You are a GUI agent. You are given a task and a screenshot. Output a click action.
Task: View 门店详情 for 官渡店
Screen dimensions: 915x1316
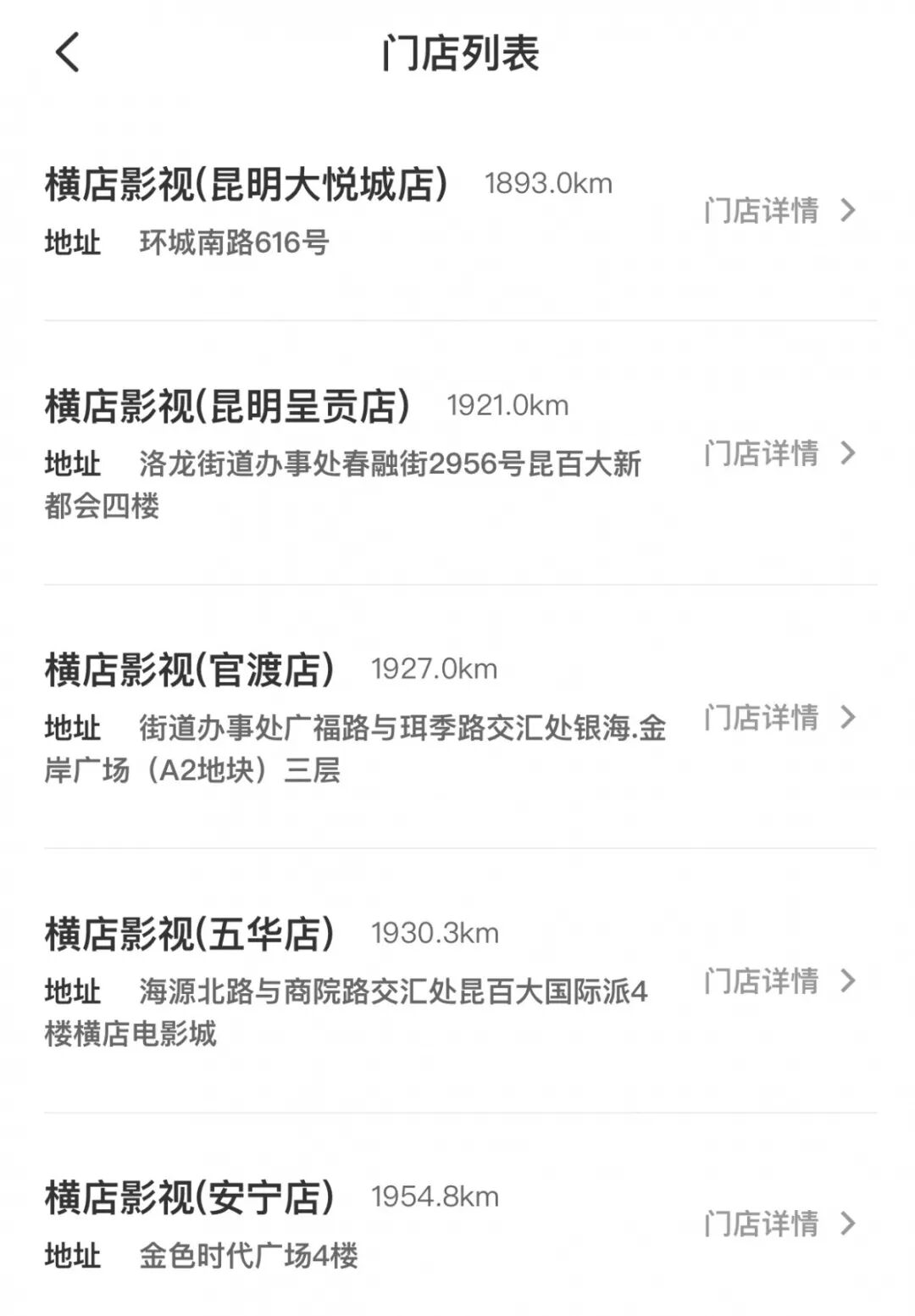click(x=780, y=718)
